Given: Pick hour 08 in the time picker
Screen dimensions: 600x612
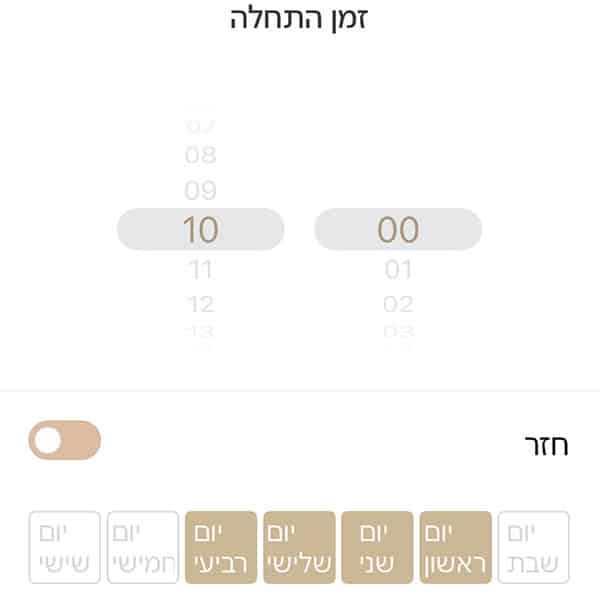Looking at the screenshot, I should pyautogui.click(x=201, y=155).
